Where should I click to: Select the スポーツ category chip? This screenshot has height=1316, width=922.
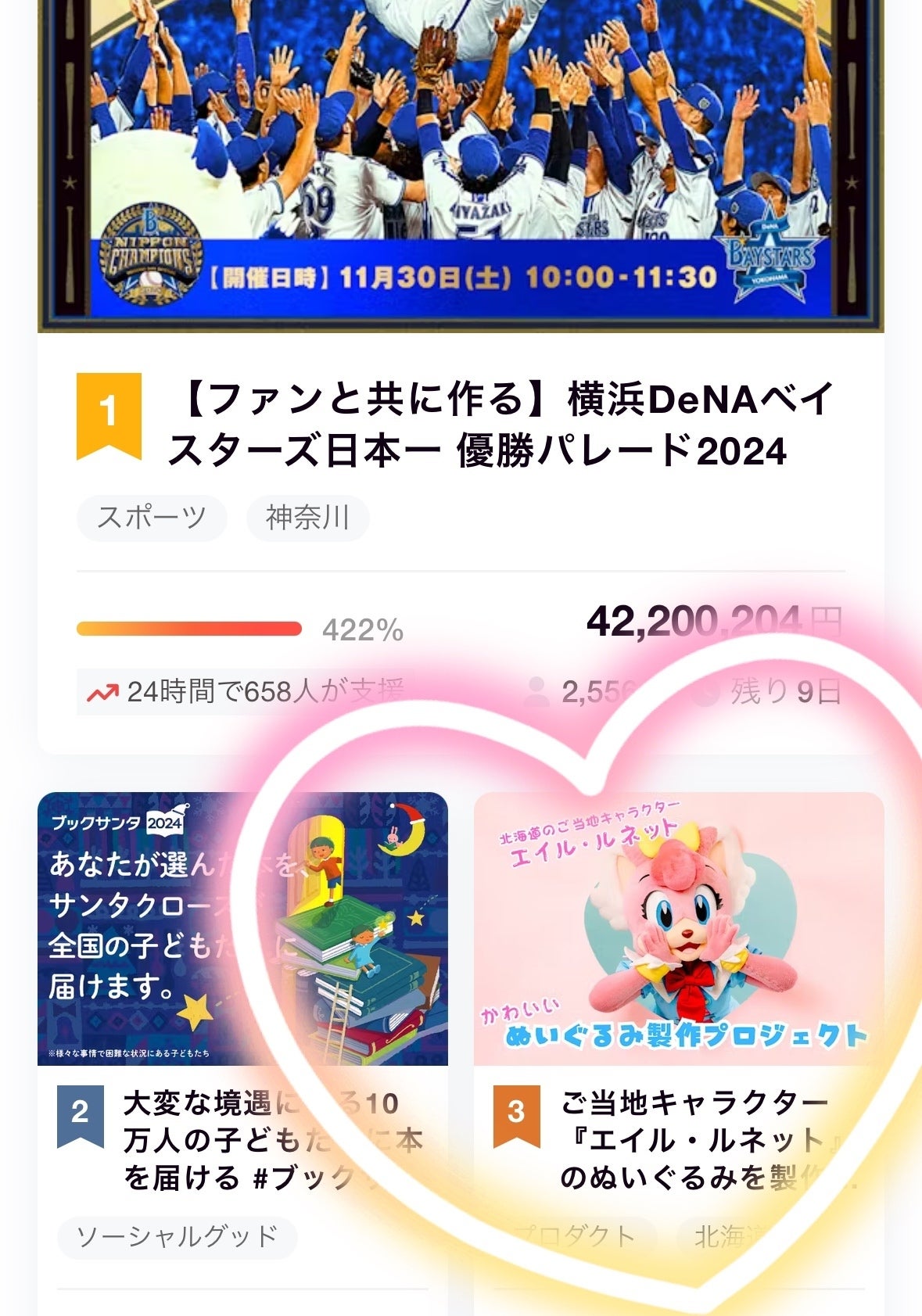point(152,518)
